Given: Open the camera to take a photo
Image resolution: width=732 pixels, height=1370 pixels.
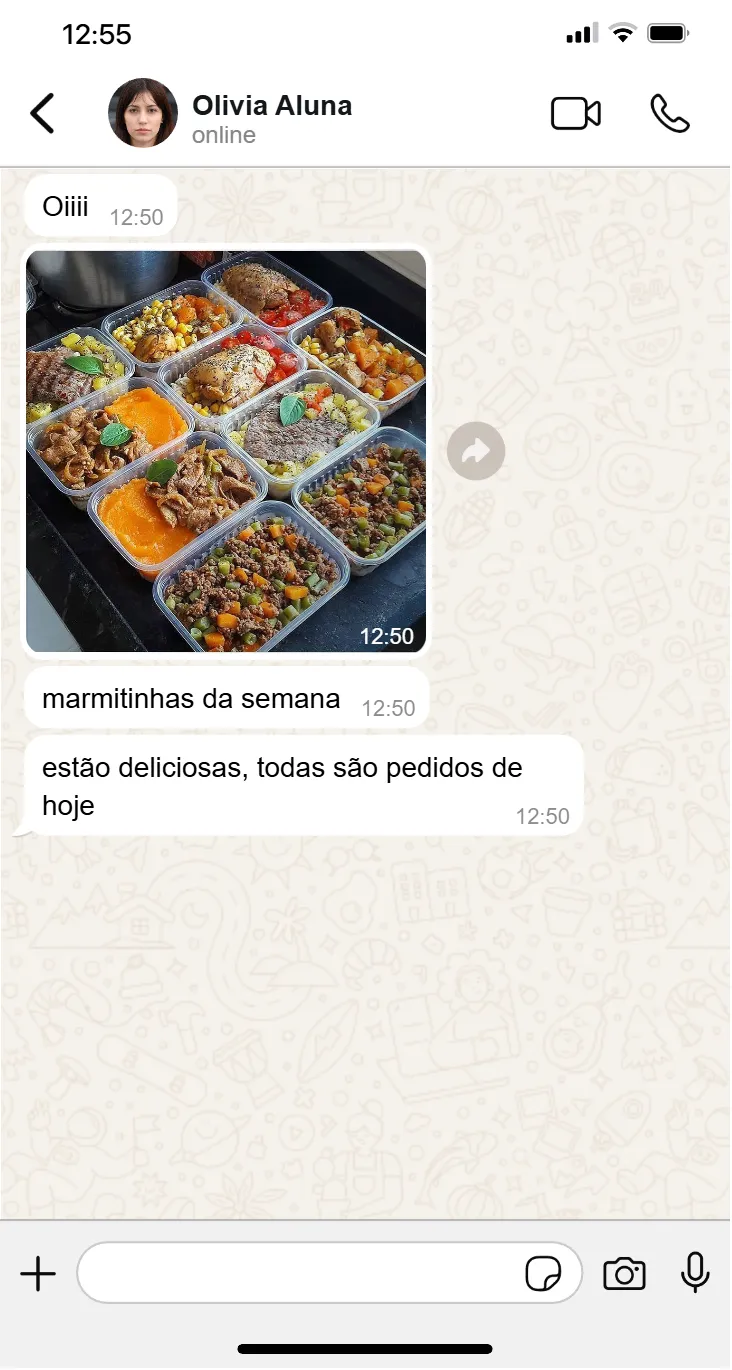Looking at the screenshot, I should coord(624,1274).
